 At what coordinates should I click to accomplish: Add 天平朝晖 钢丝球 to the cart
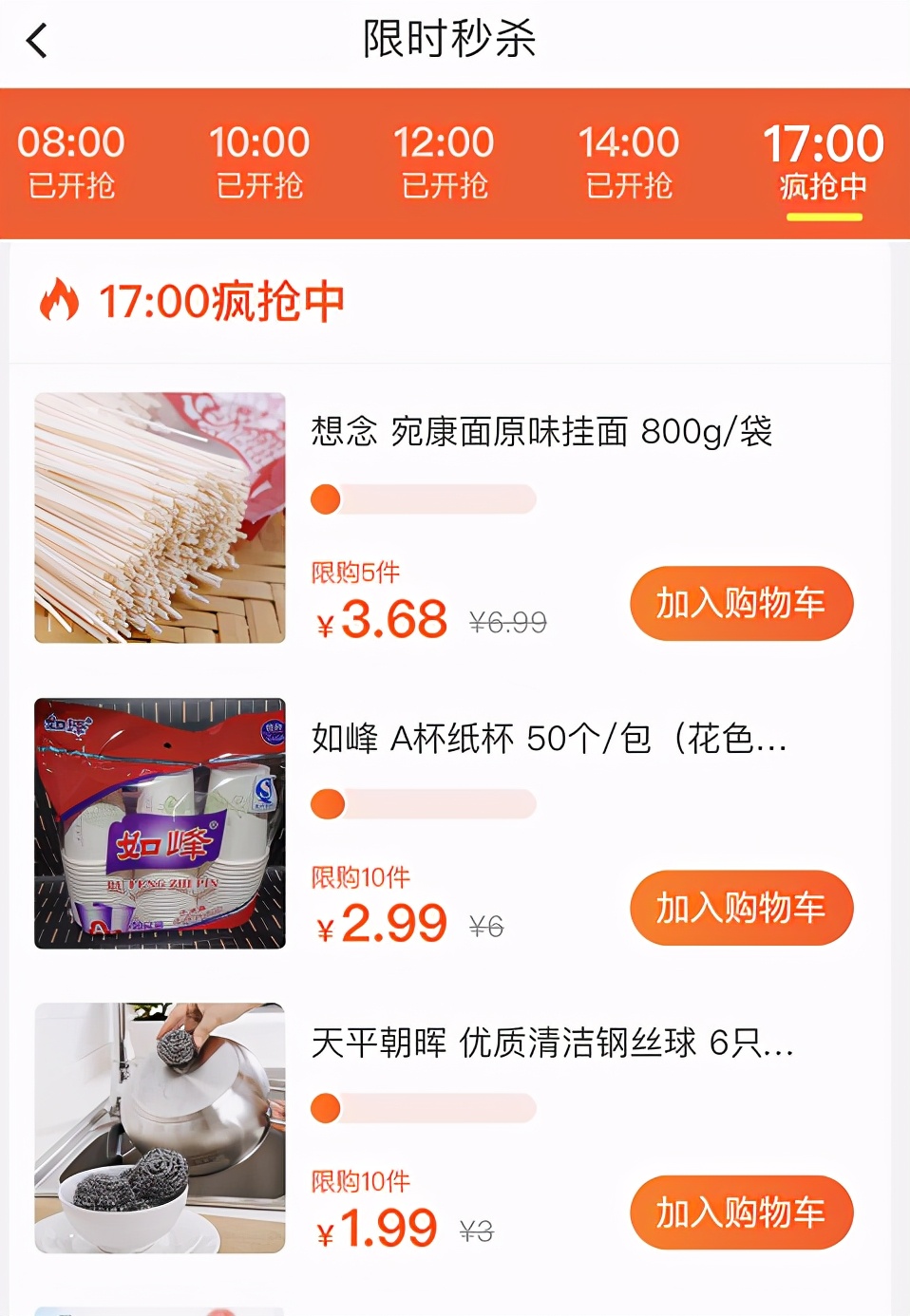[741, 1213]
